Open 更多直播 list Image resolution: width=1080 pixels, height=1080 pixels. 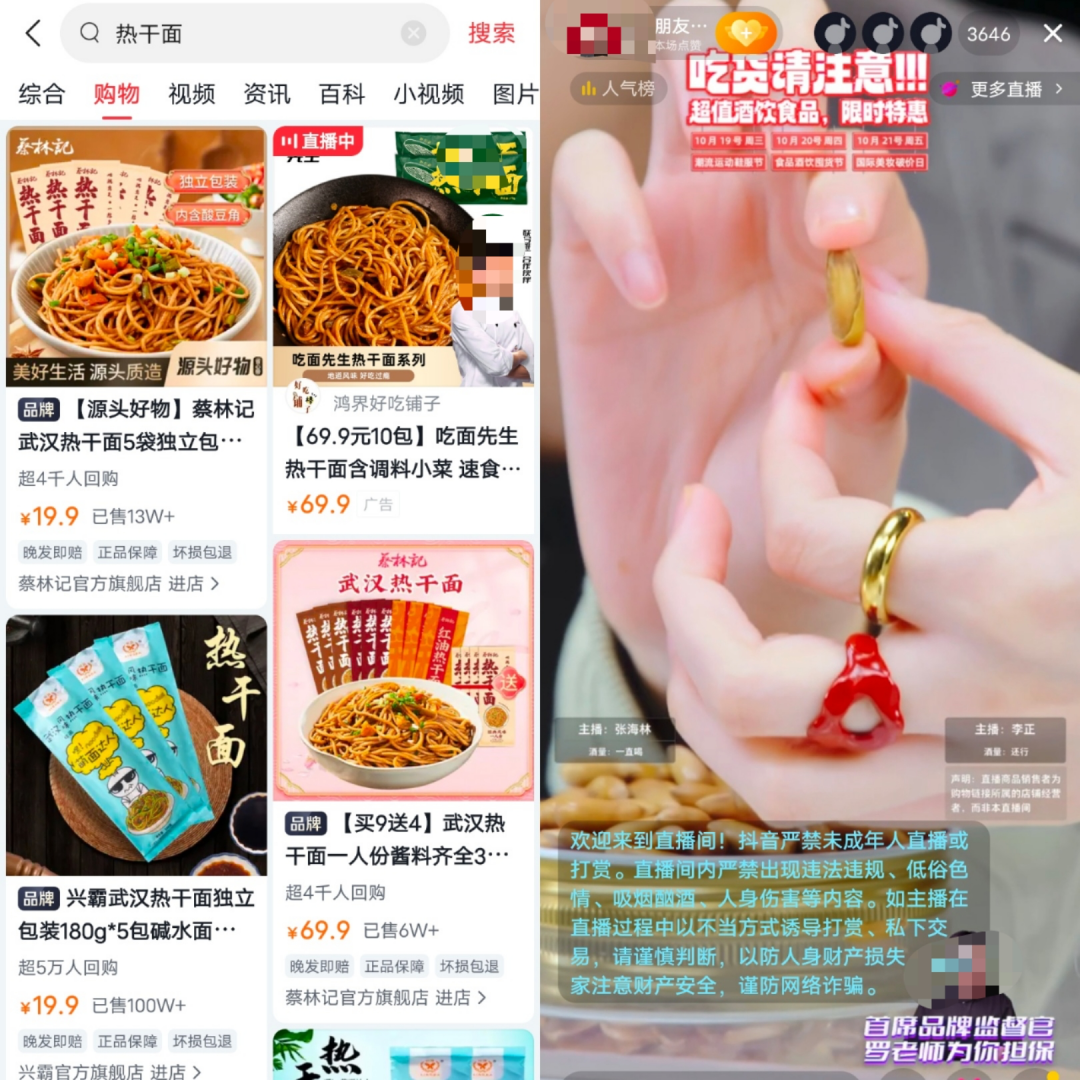1004,89
